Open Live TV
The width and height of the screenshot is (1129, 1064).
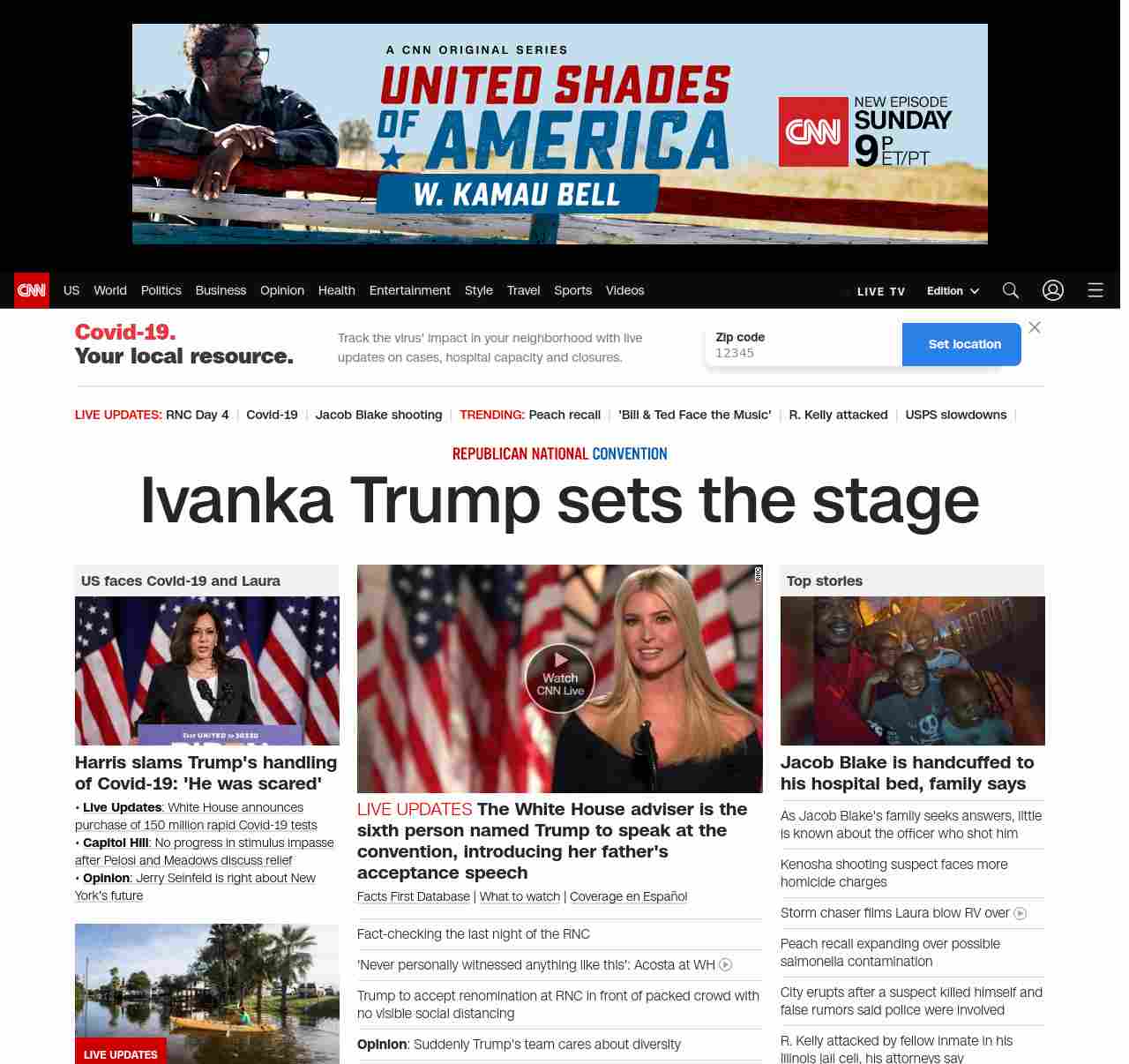pyautogui.click(x=880, y=291)
